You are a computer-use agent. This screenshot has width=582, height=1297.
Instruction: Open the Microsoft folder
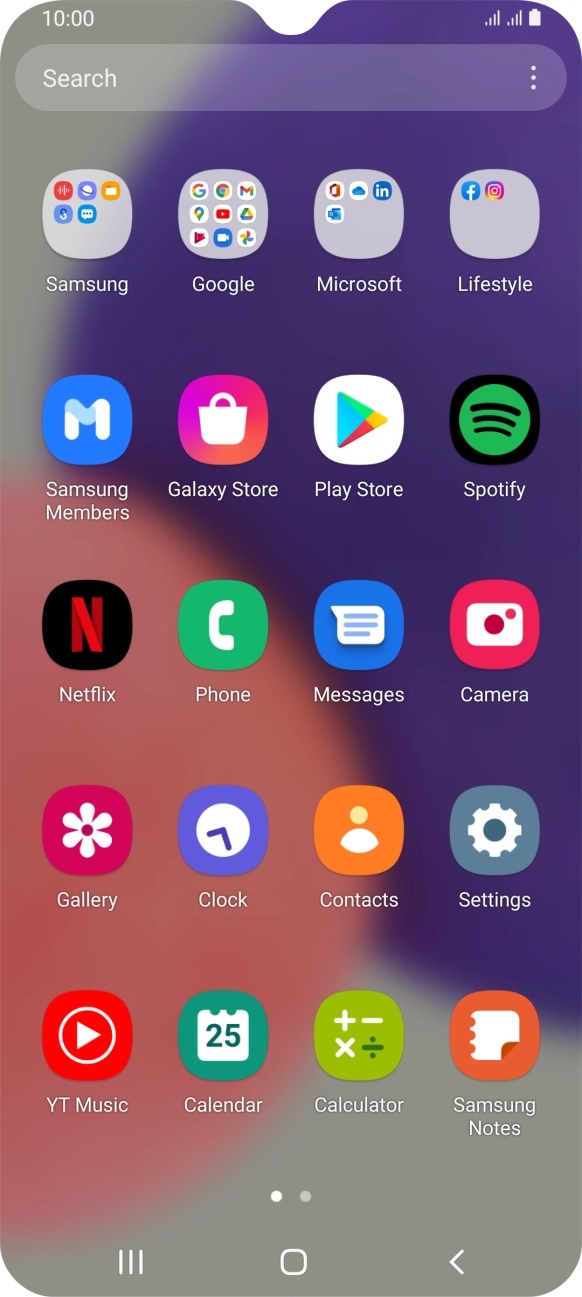[x=359, y=214]
